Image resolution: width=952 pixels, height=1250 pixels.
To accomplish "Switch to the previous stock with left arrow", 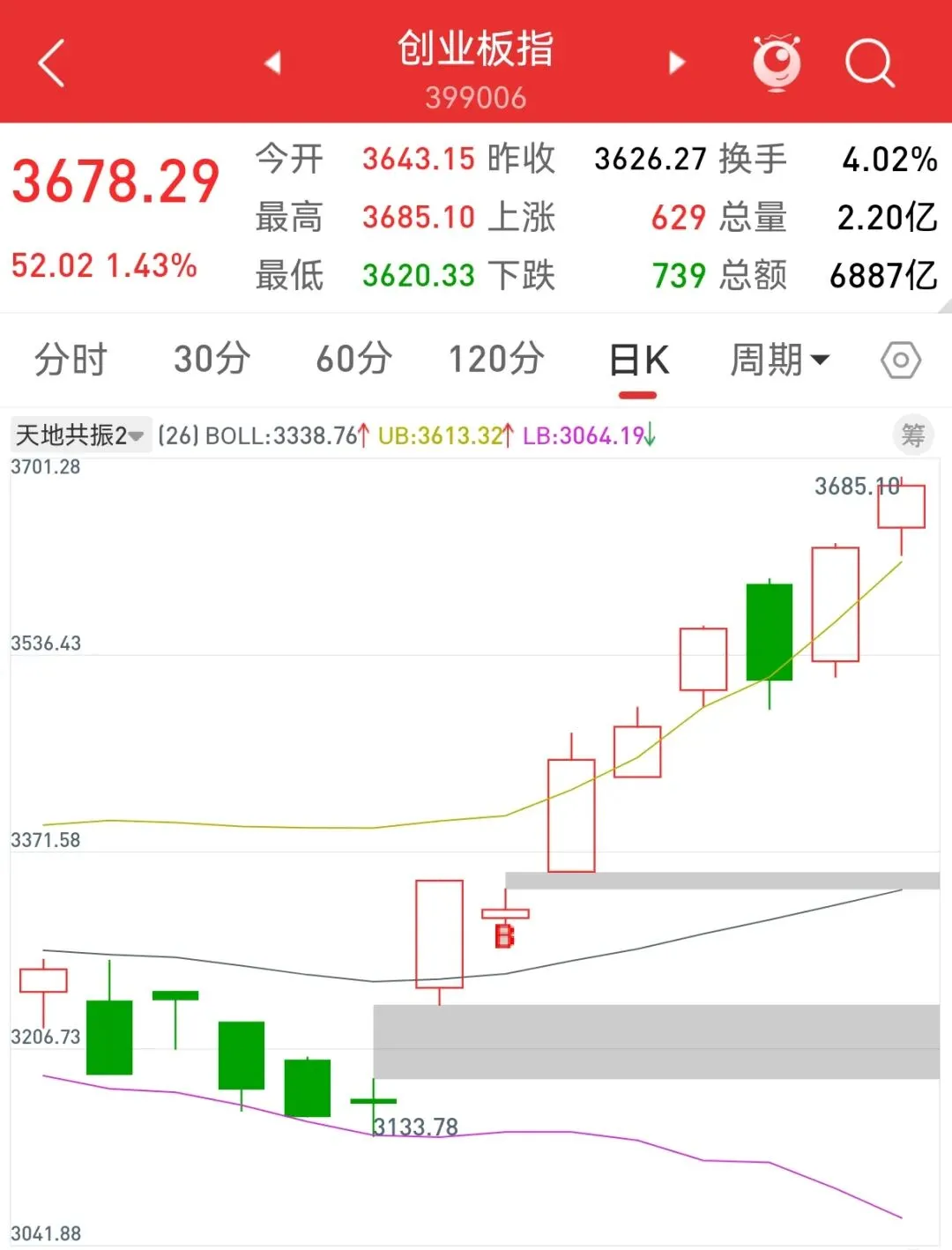I will 272,63.
